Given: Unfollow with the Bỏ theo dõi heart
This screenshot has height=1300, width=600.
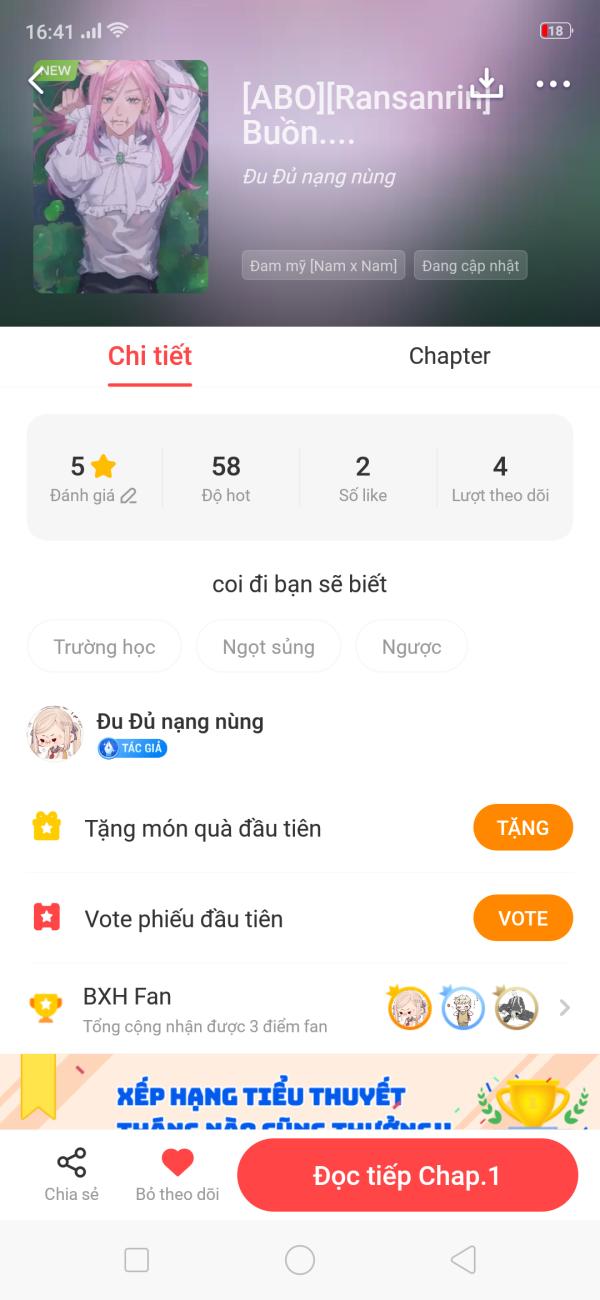Looking at the screenshot, I should (177, 1175).
